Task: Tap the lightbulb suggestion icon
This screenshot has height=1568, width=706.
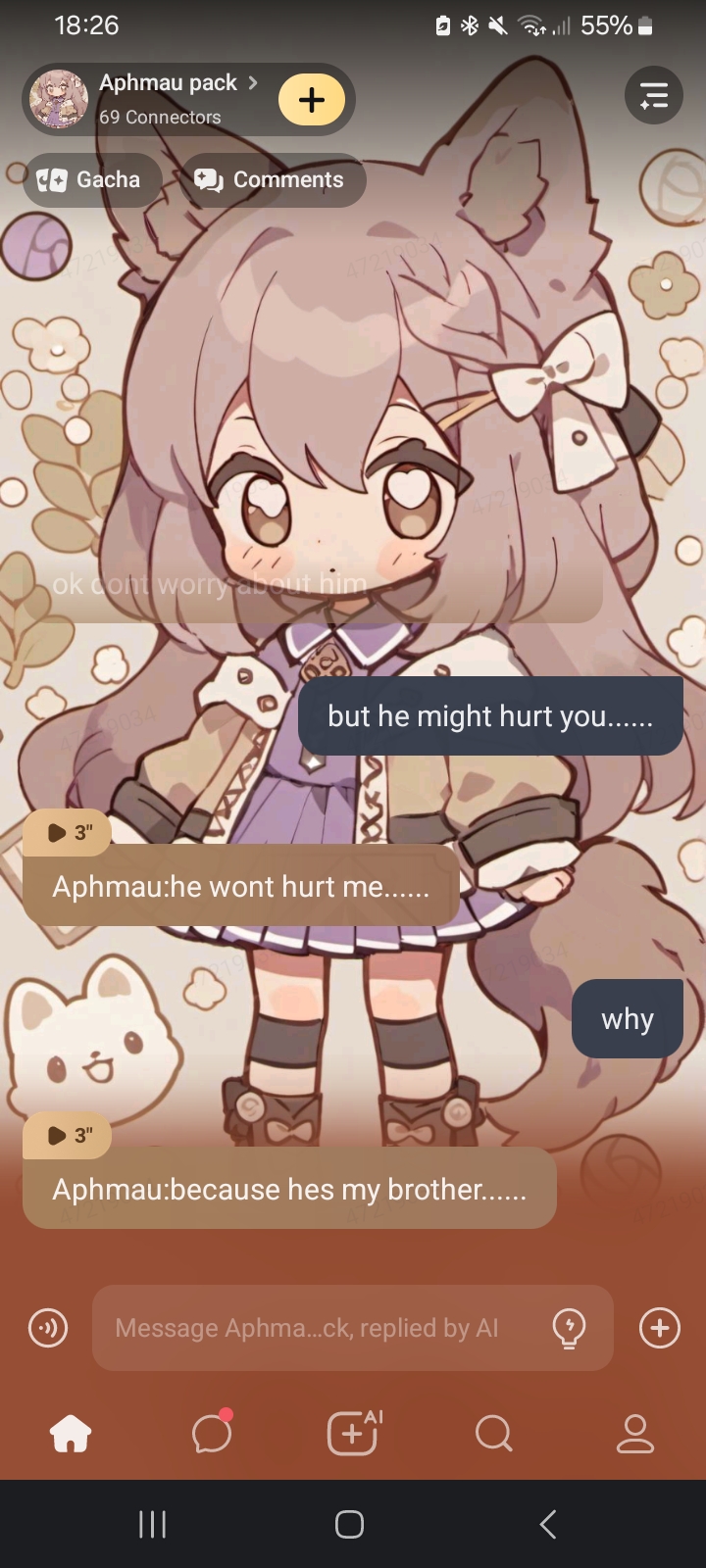Action: [570, 1328]
